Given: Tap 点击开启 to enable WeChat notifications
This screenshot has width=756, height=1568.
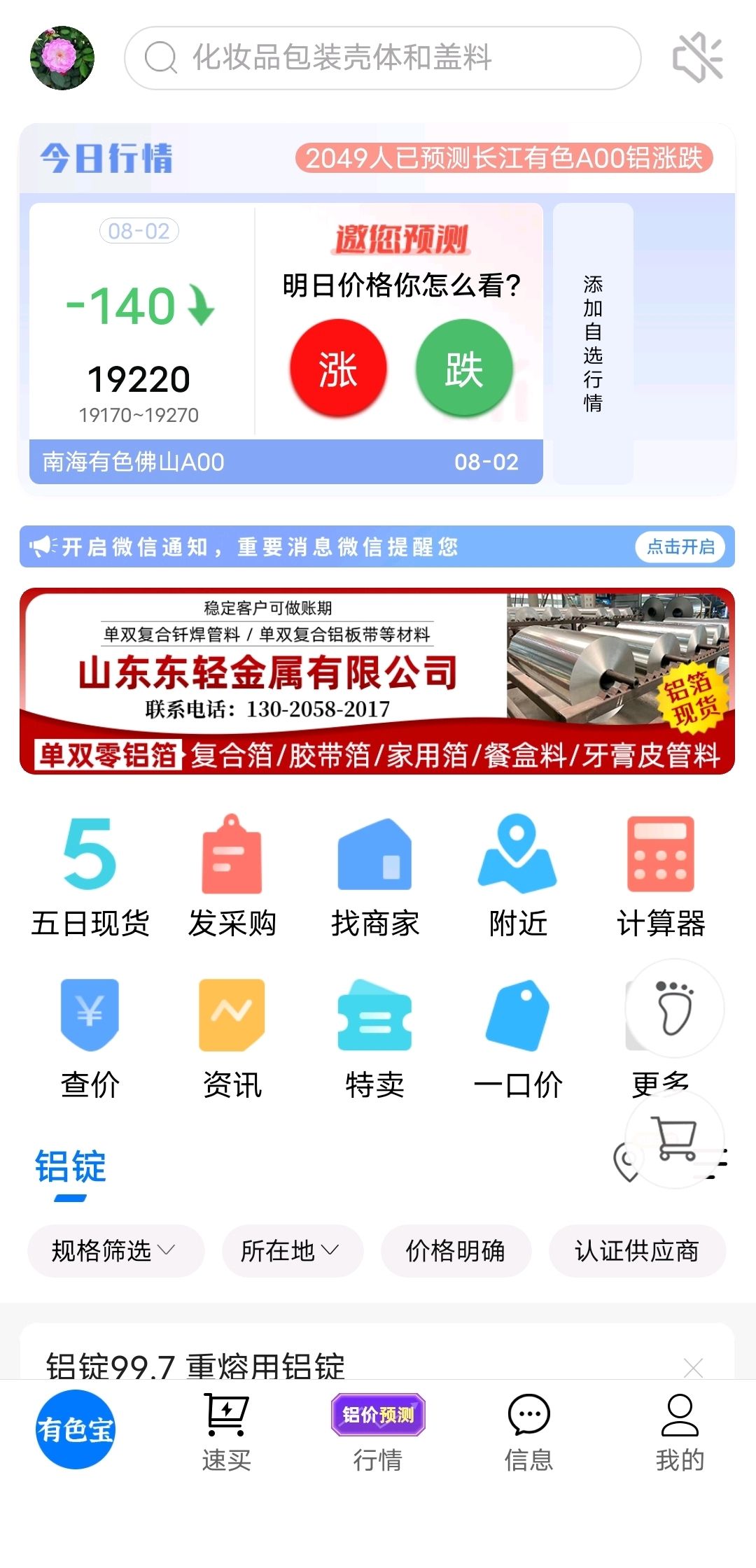Looking at the screenshot, I should tap(680, 546).
